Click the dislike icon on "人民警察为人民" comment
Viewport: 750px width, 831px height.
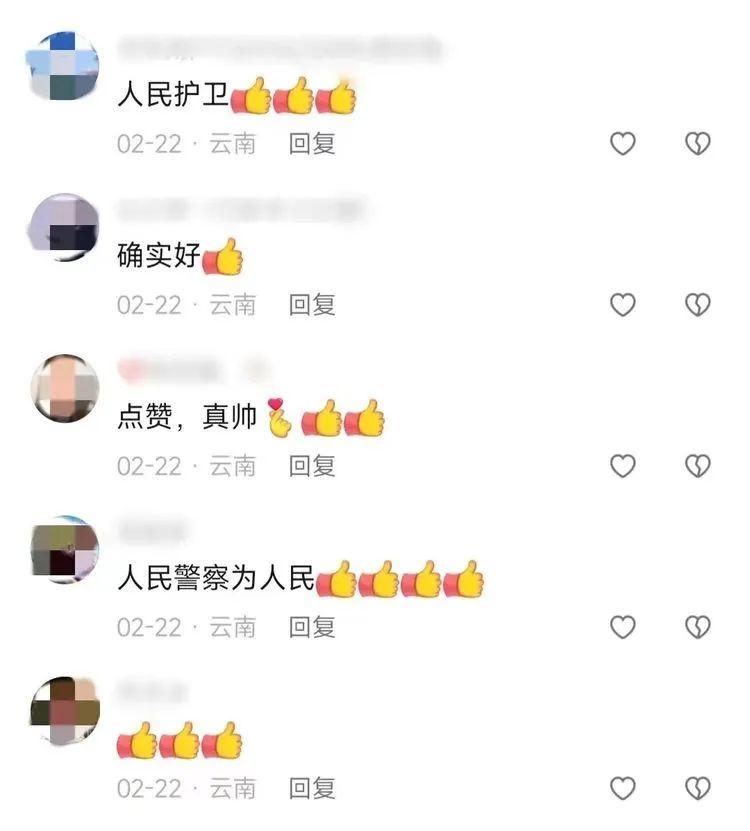point(697,625)
